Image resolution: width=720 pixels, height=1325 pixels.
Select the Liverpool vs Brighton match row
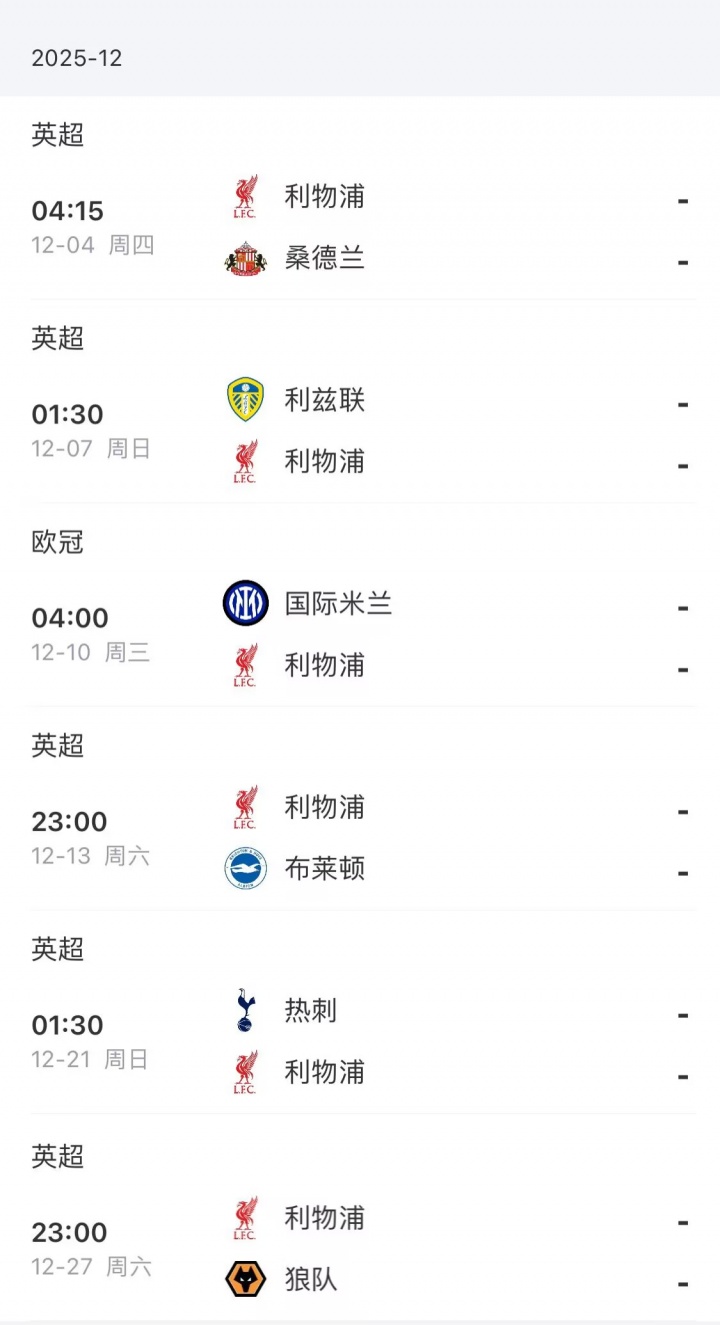360,838
